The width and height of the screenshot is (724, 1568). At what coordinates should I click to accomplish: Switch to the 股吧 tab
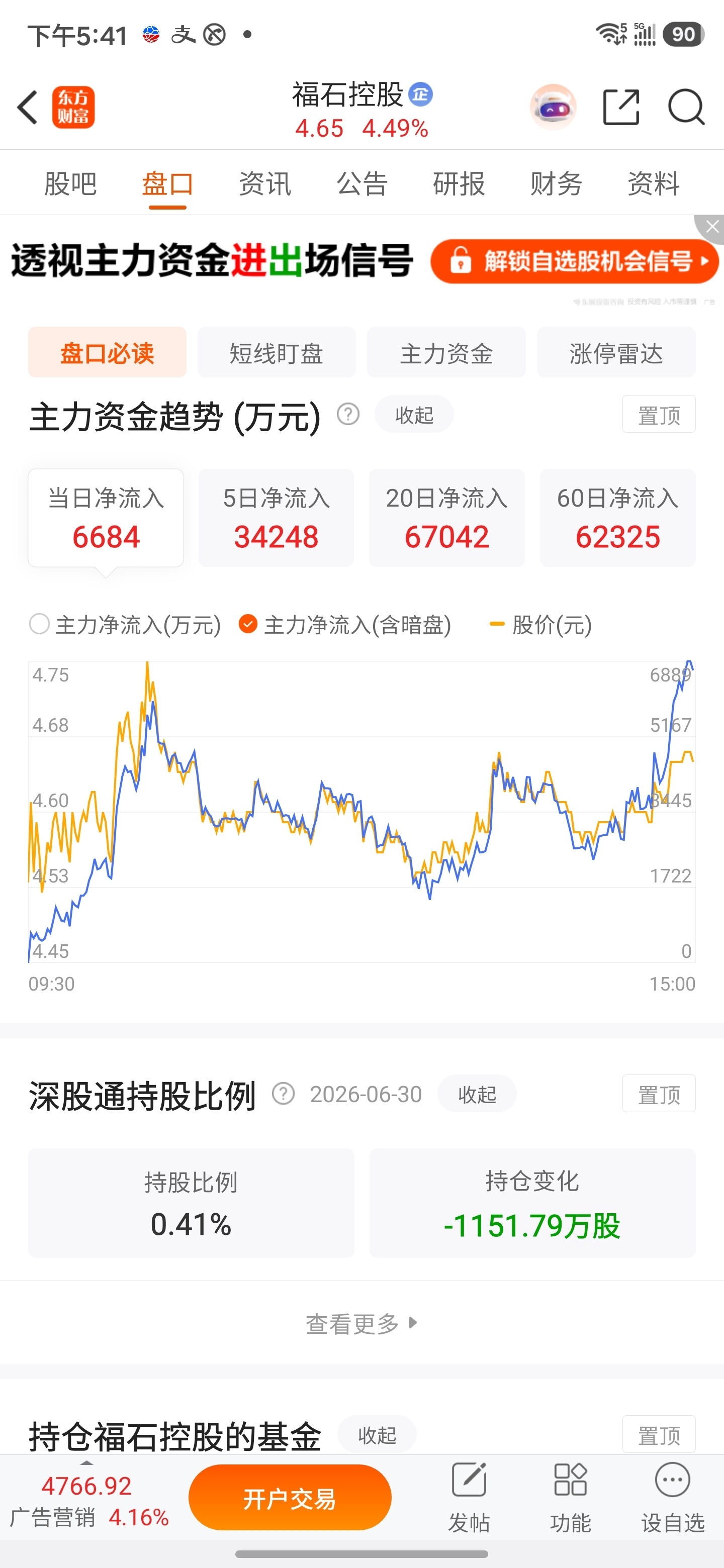pyautogui.click(x=70, y=183)
